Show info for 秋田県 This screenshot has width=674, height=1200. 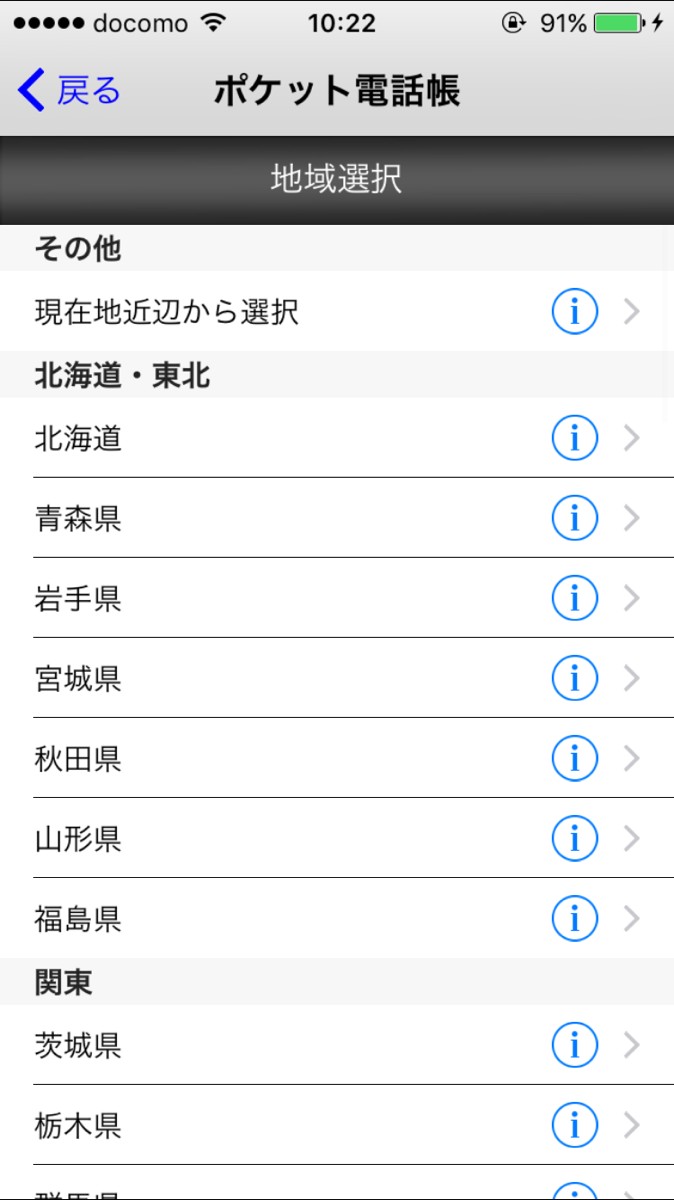point(574,758)
